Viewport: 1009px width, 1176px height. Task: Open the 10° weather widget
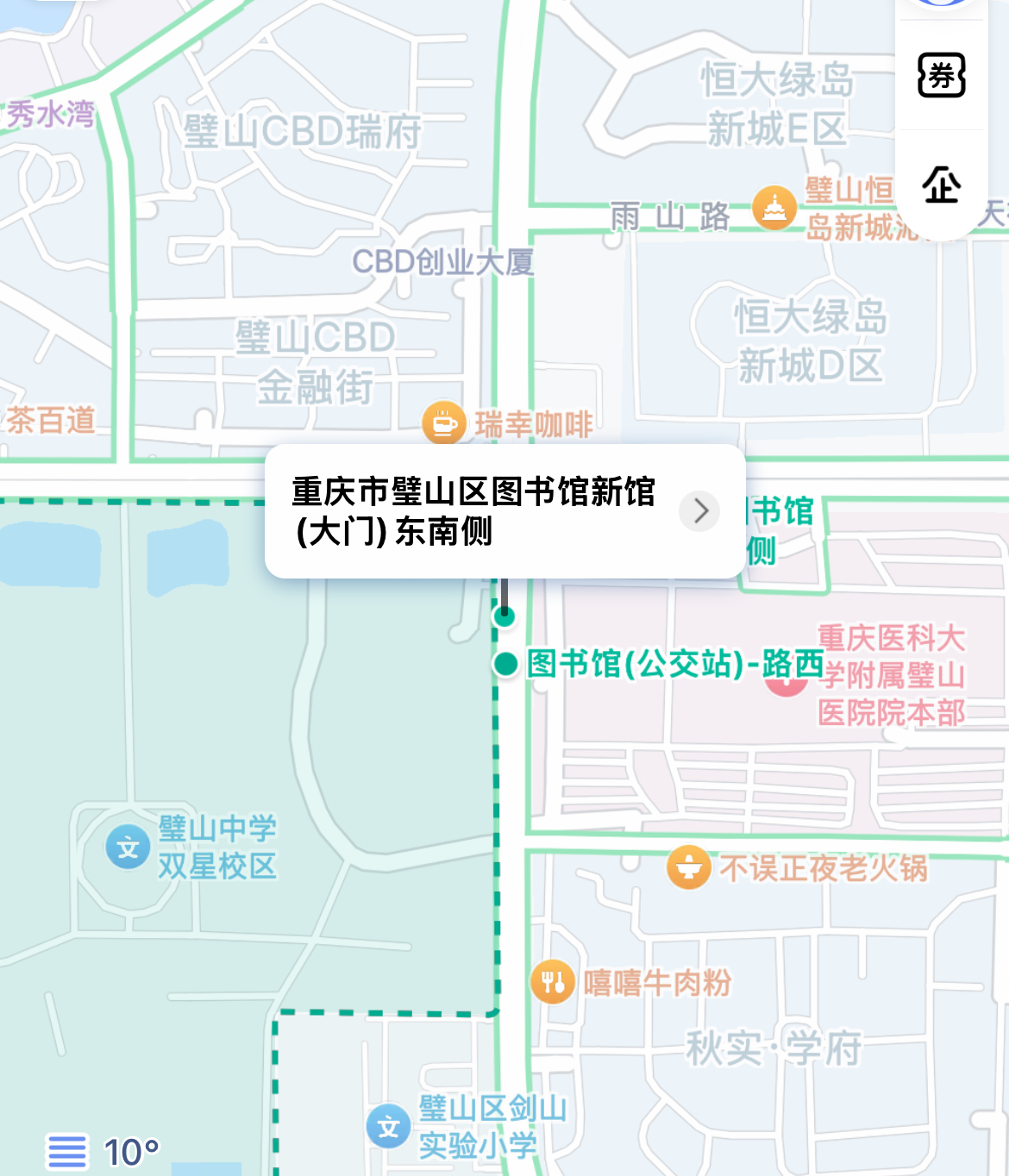coord(103,1152)
